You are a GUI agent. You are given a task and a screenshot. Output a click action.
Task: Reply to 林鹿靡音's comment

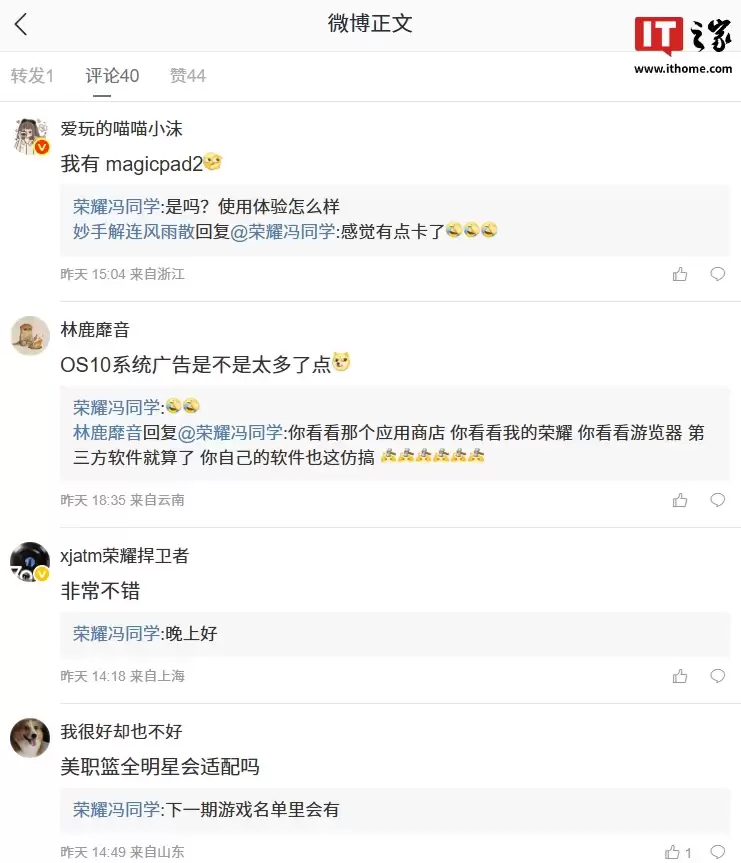[717, 500]
